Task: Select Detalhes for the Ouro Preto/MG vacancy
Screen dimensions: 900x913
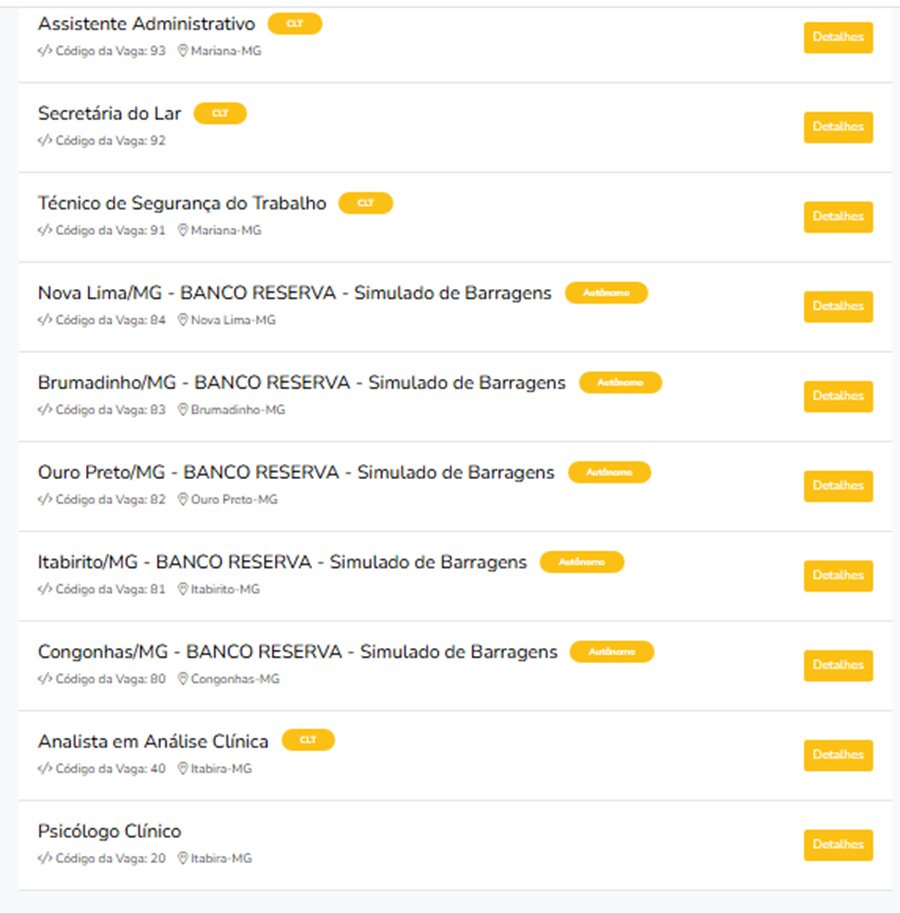Action: [x=838, y=486]
